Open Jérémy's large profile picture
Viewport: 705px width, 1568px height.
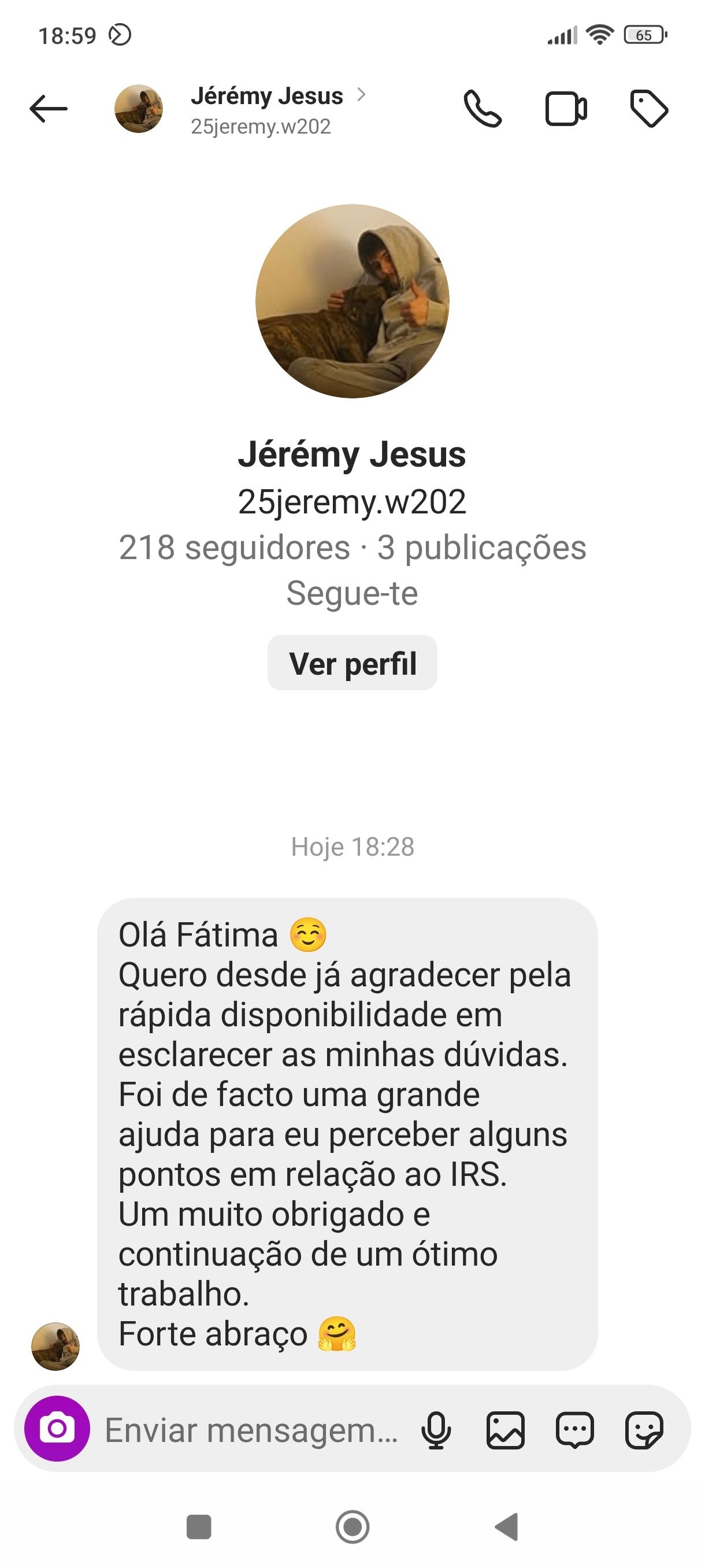pyautogui.click(x=352, y=301)
